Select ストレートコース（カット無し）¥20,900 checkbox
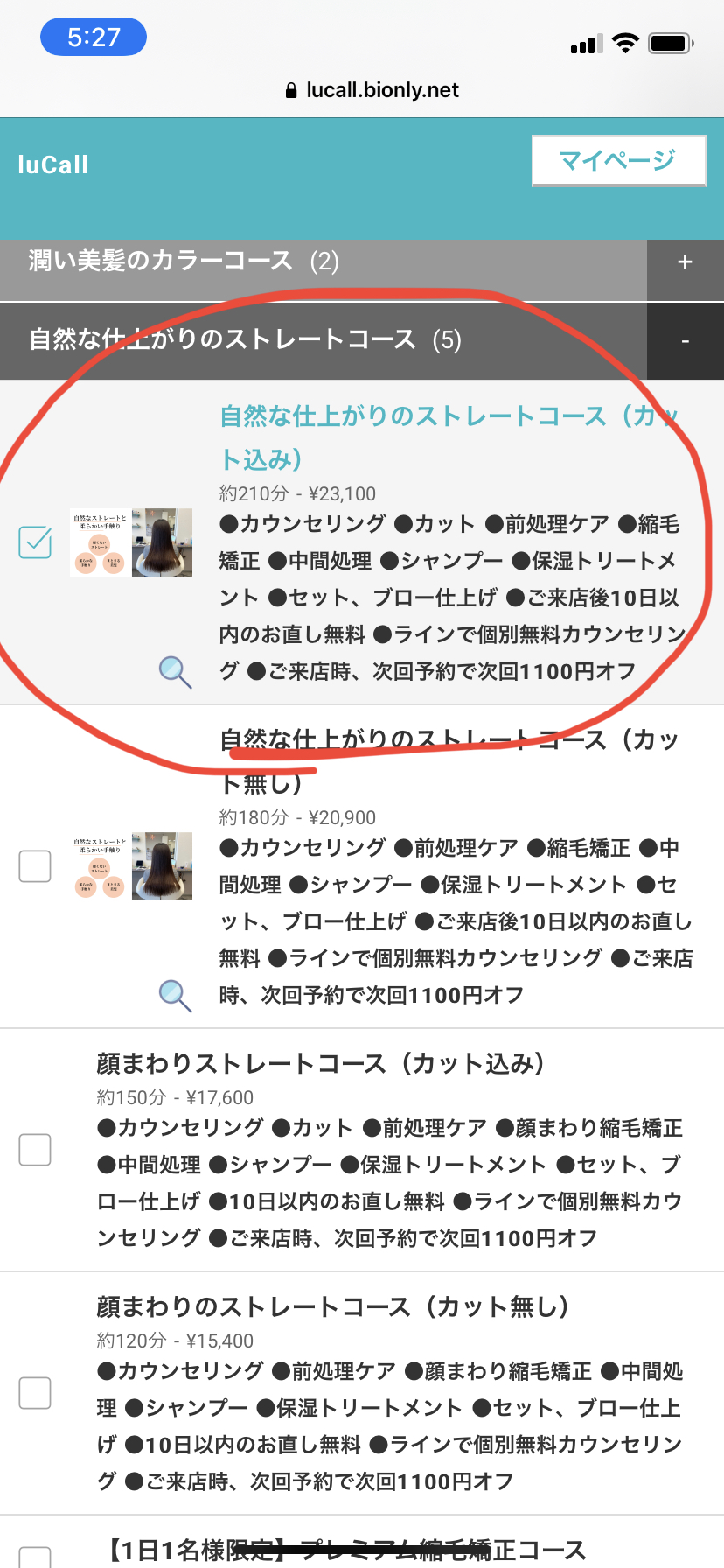 coord(35,866)
